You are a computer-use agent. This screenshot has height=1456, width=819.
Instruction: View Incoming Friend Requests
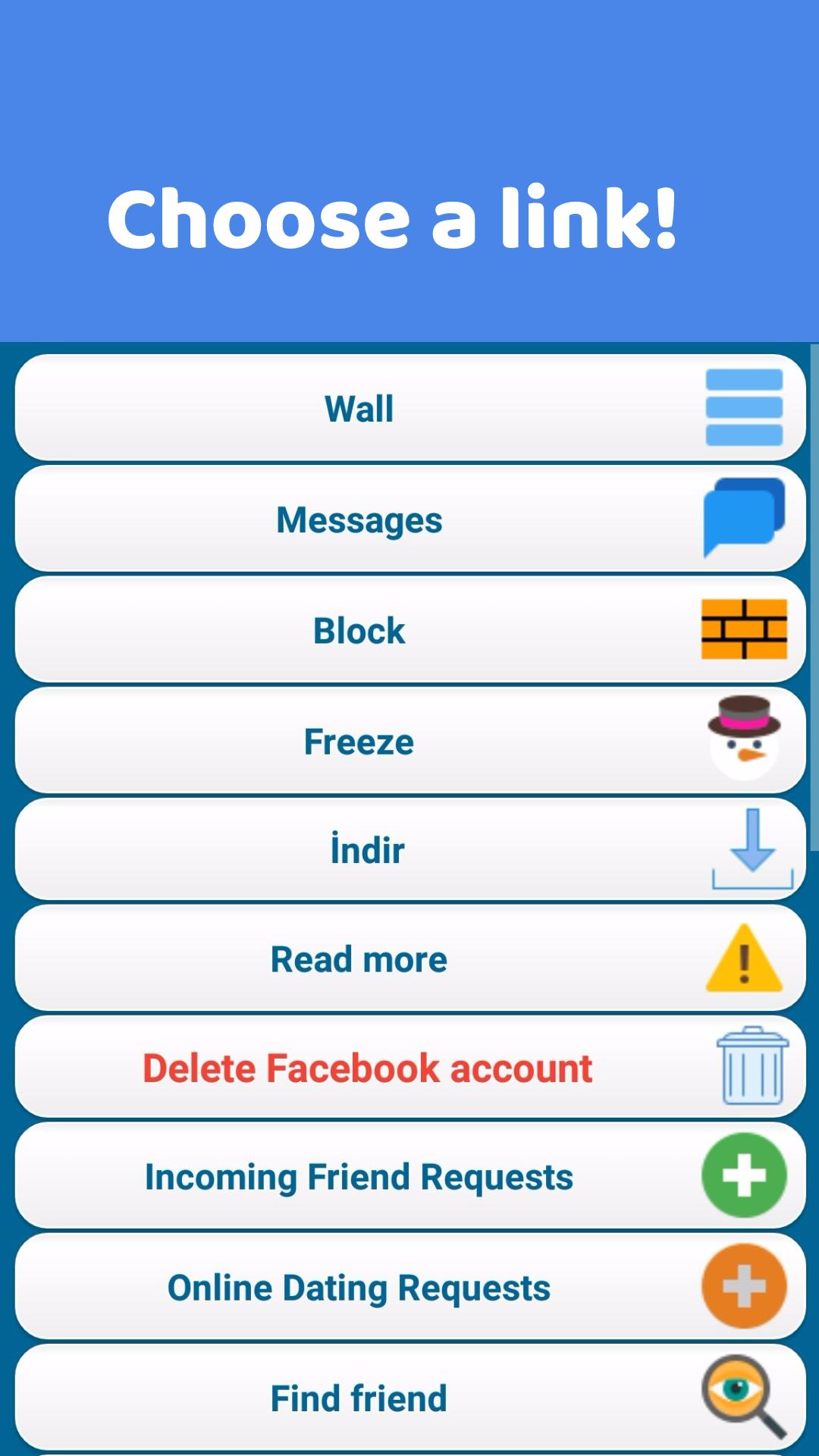coord(410,1175)
